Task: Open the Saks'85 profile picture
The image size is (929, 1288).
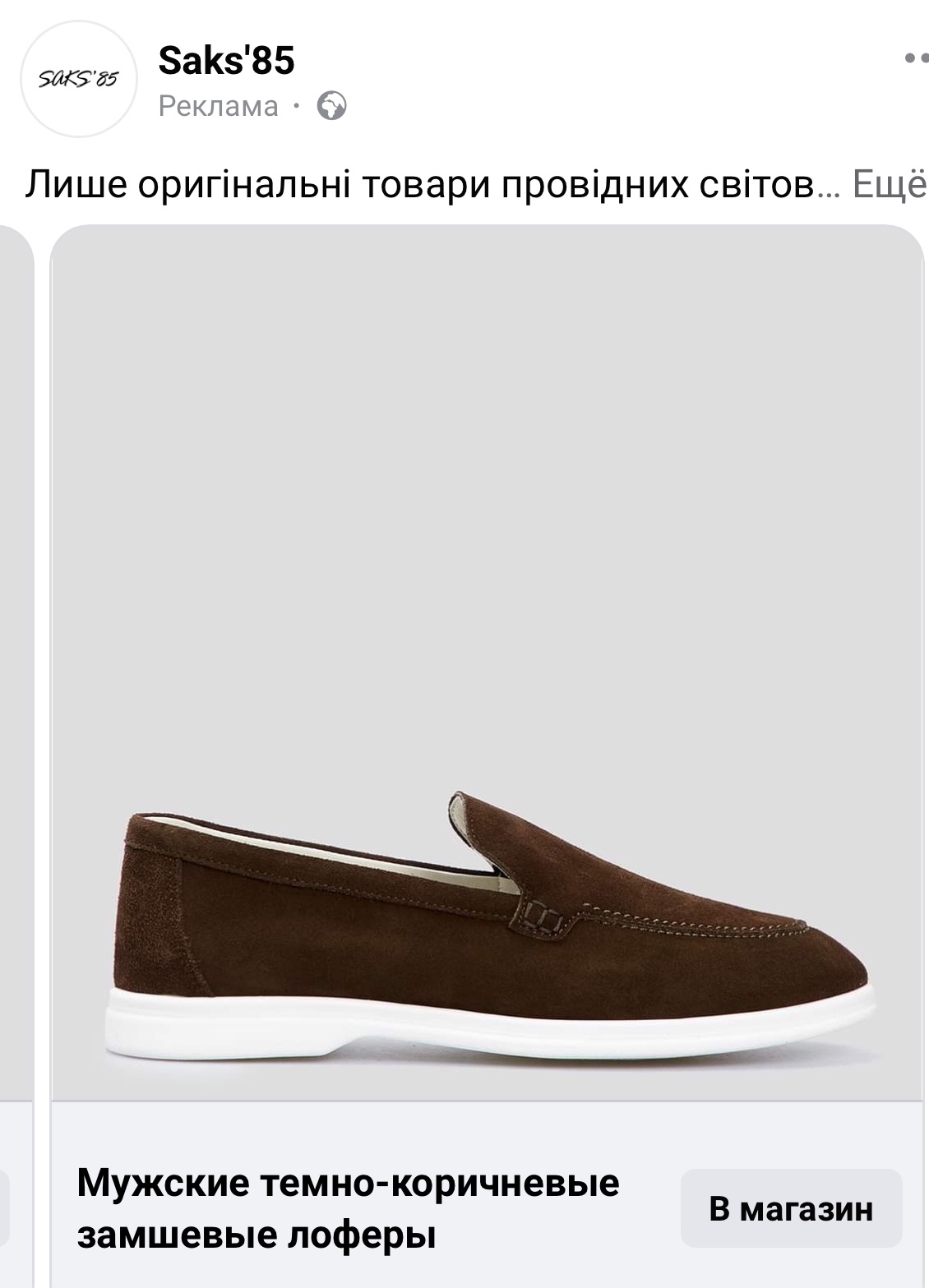Action: coord(78,80)
